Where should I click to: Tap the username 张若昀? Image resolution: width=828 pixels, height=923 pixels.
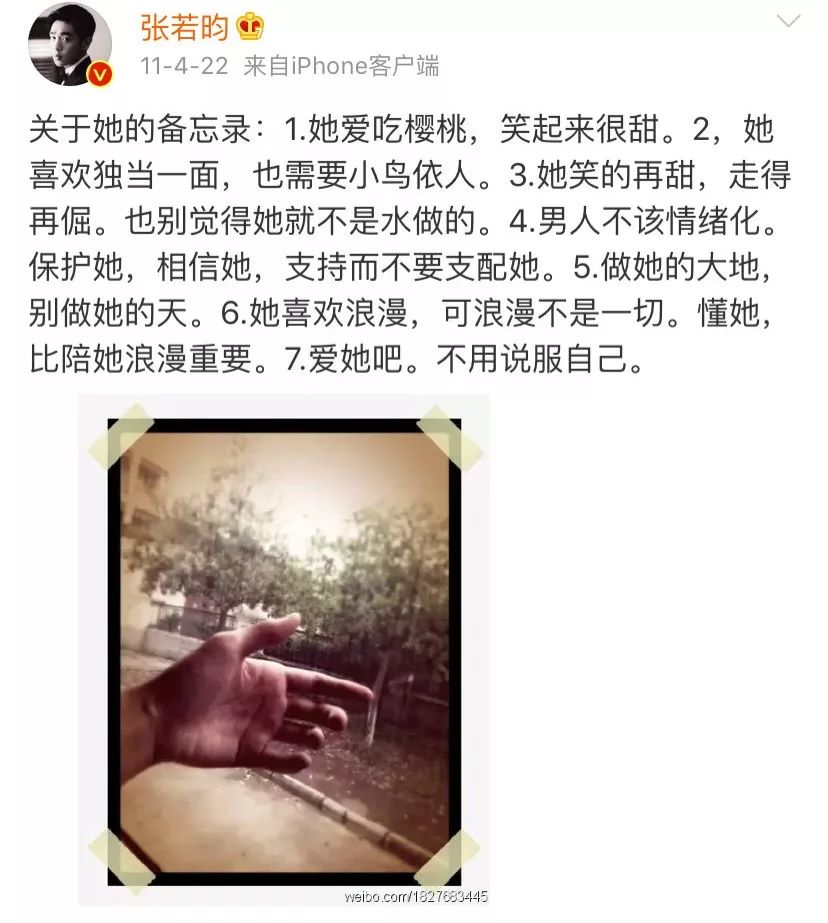point(184,29)
